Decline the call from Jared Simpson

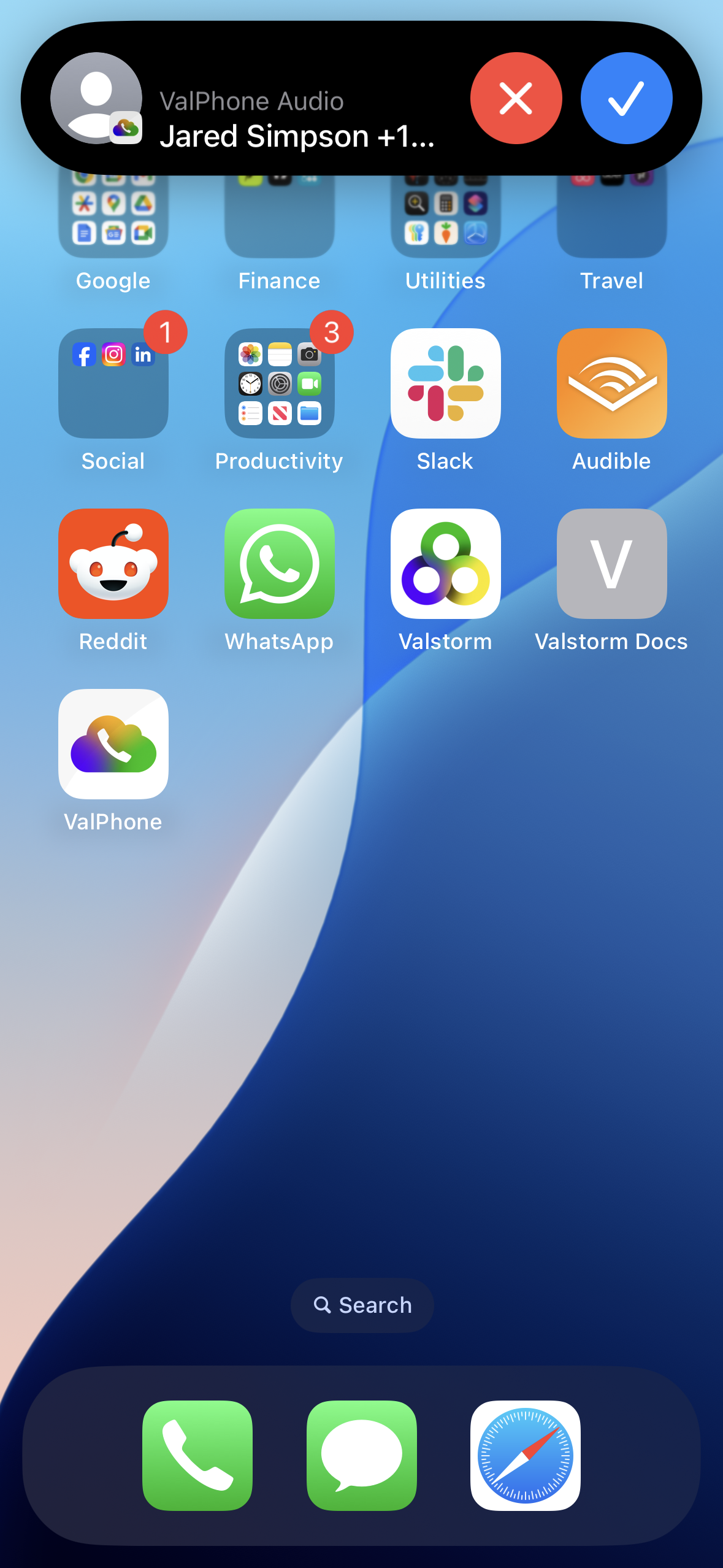[516, 98]
